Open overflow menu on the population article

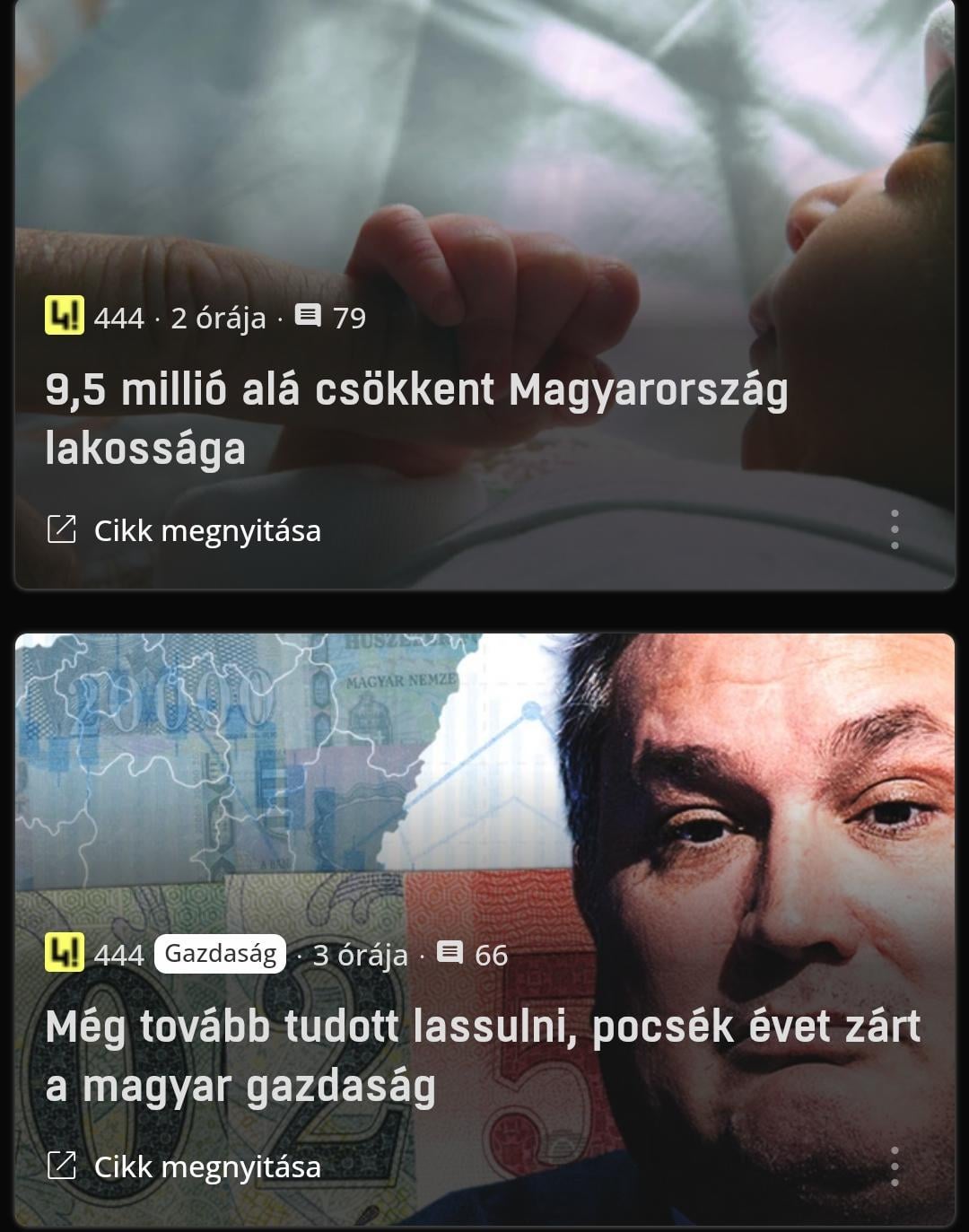tap(895, 529)
